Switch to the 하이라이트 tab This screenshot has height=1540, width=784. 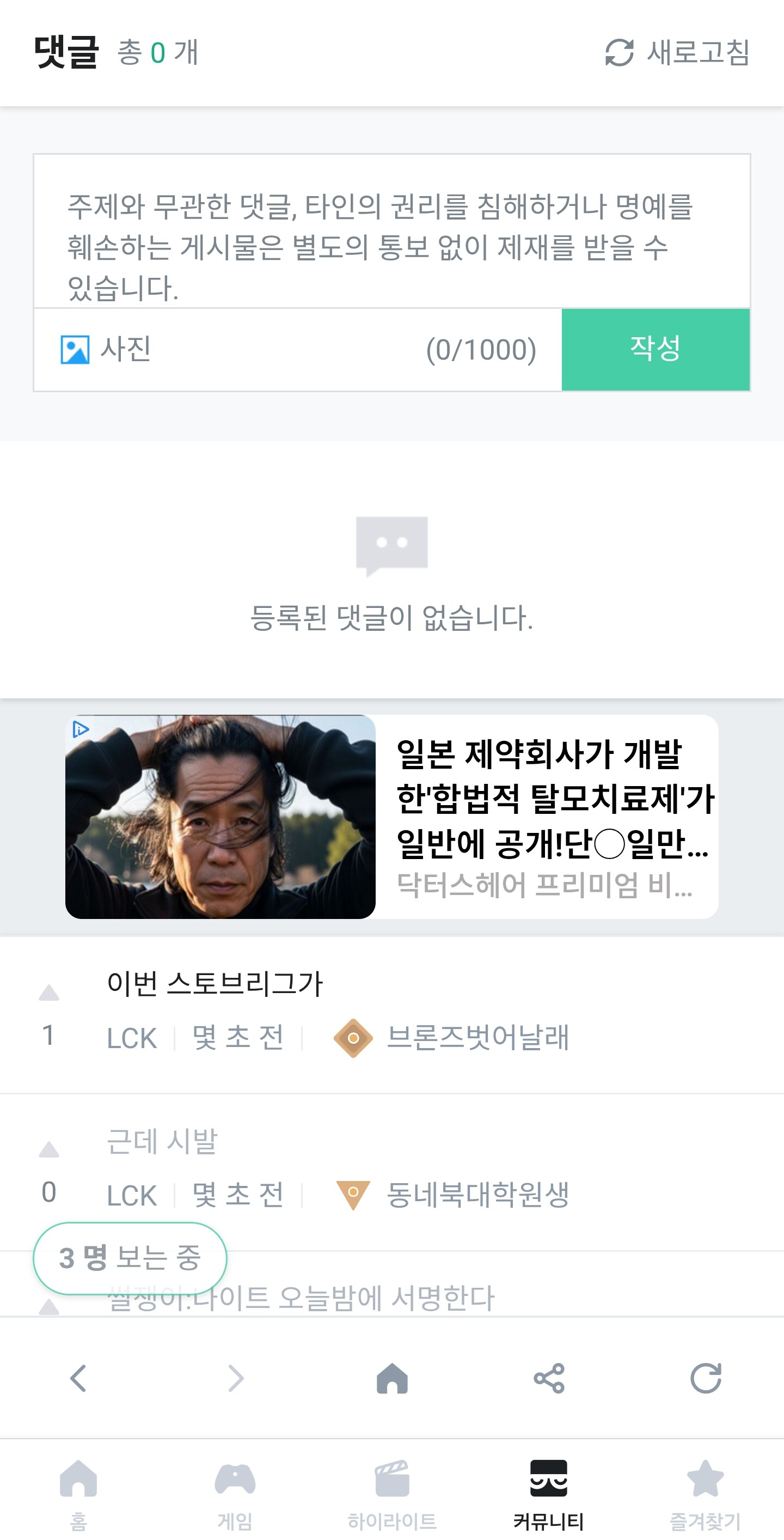point(392,1492)
